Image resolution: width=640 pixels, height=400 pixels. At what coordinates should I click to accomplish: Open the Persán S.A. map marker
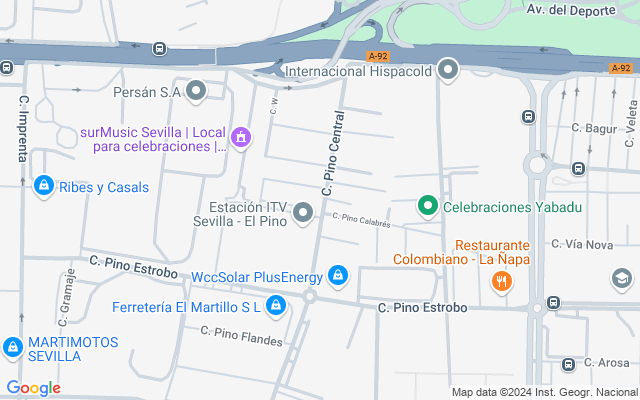click(x=196, y=92)
